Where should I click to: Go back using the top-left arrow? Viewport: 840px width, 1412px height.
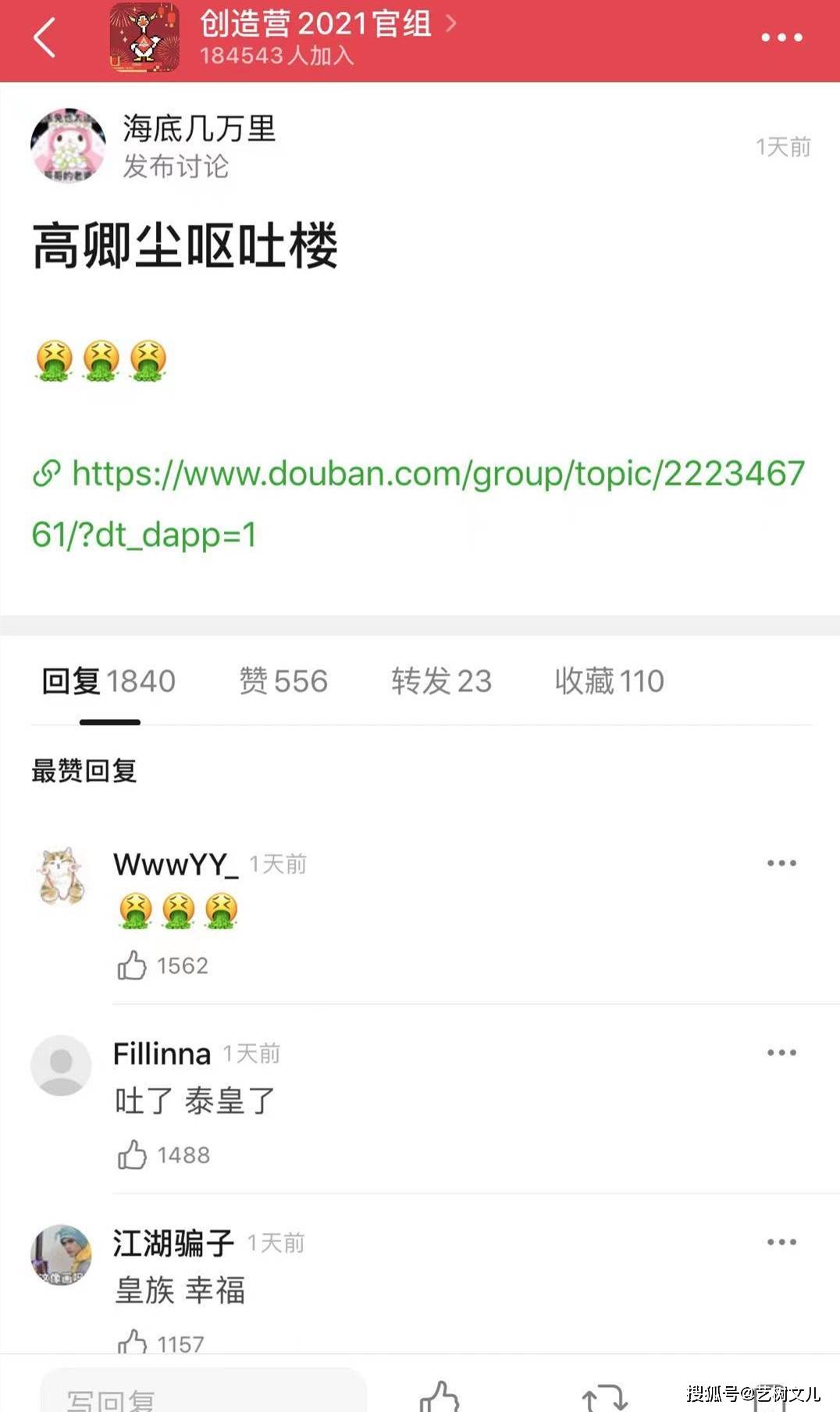(45, 37)
